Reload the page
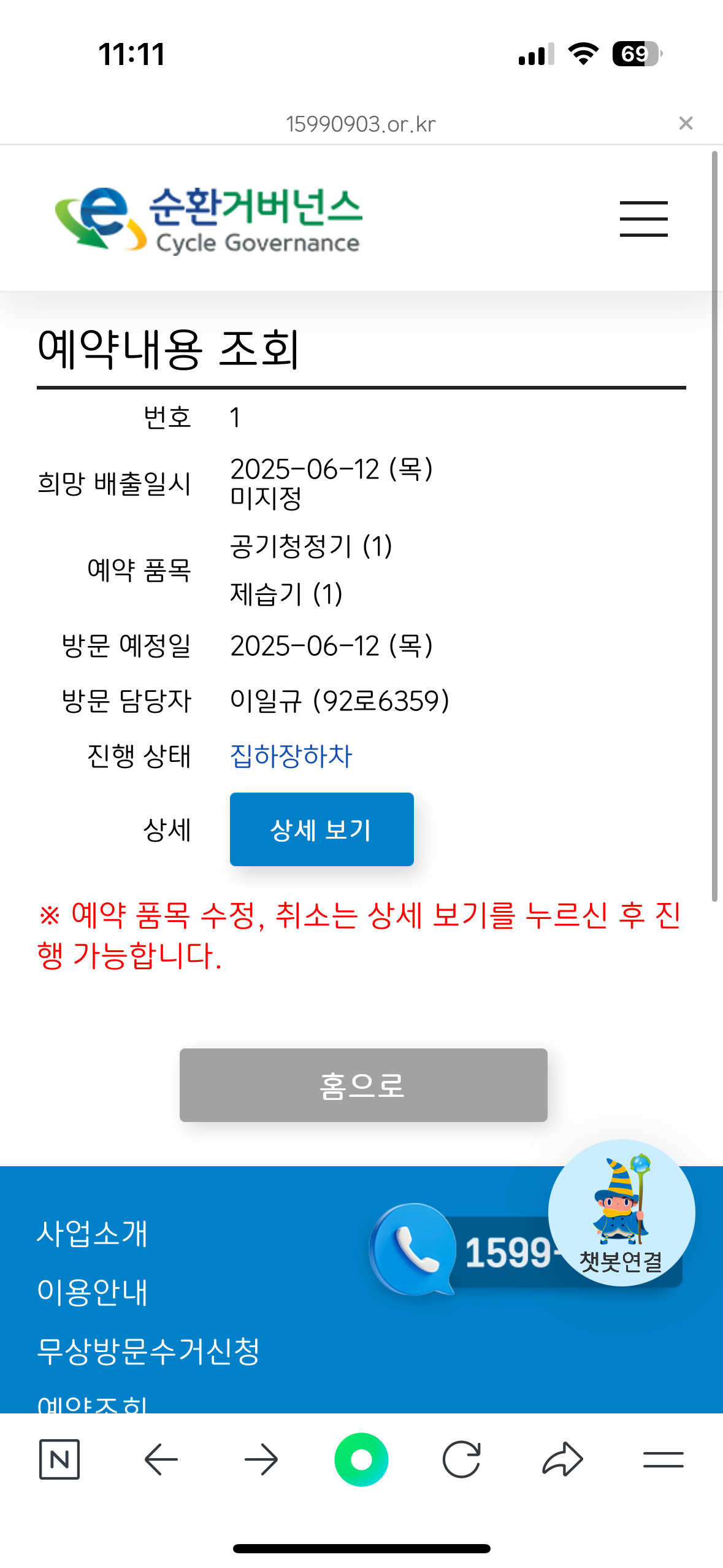Screen dimensions: 723x1568 click(x=461, y=1459)
